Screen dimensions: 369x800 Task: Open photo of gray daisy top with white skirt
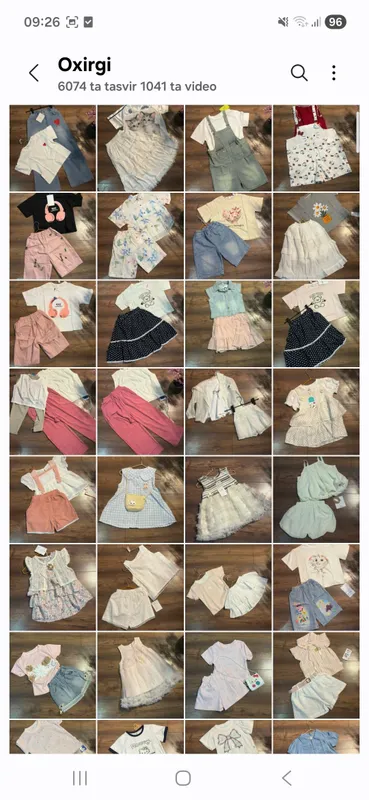point(316,236)
